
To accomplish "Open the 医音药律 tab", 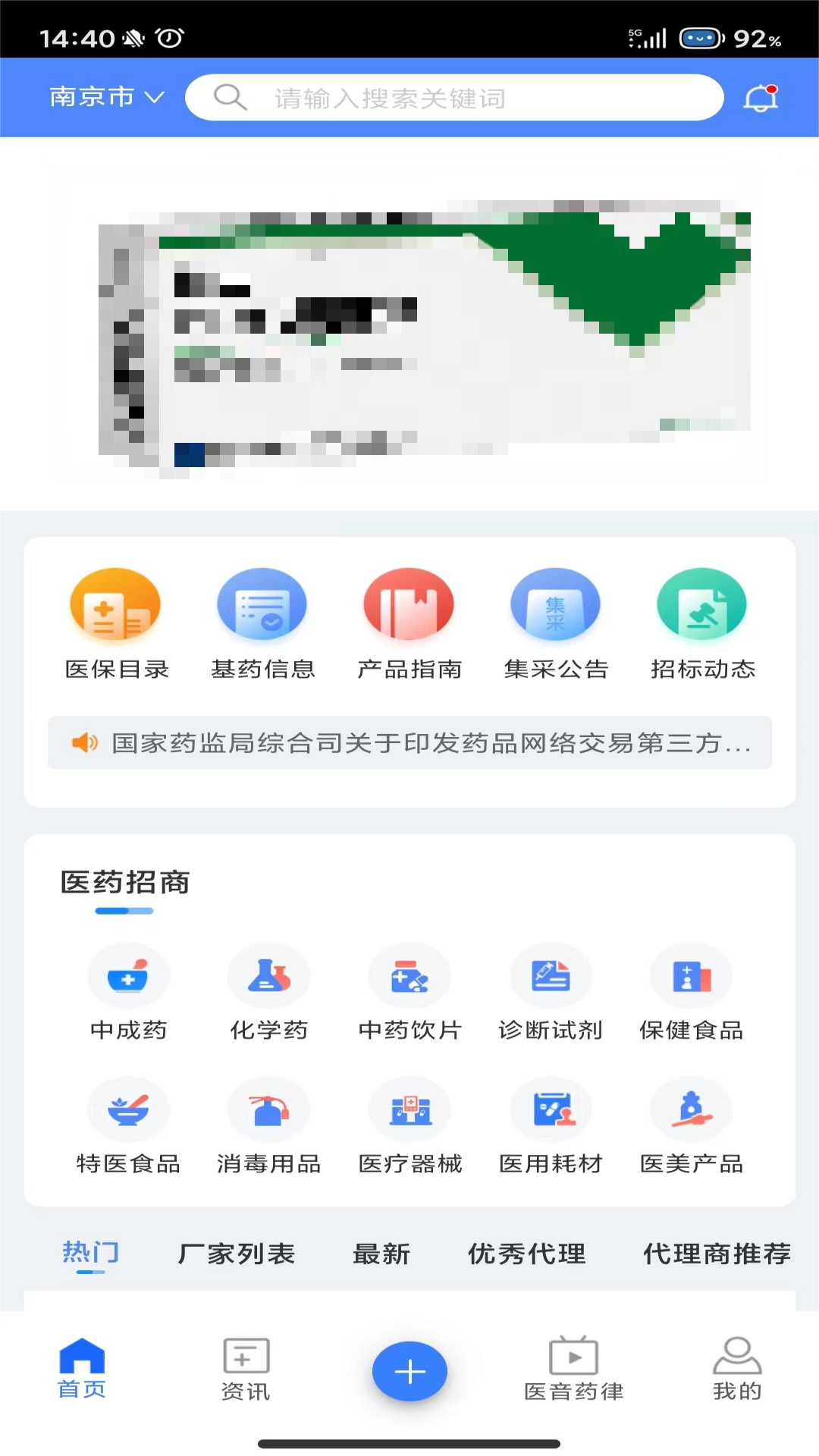I will coord(573,1370).
